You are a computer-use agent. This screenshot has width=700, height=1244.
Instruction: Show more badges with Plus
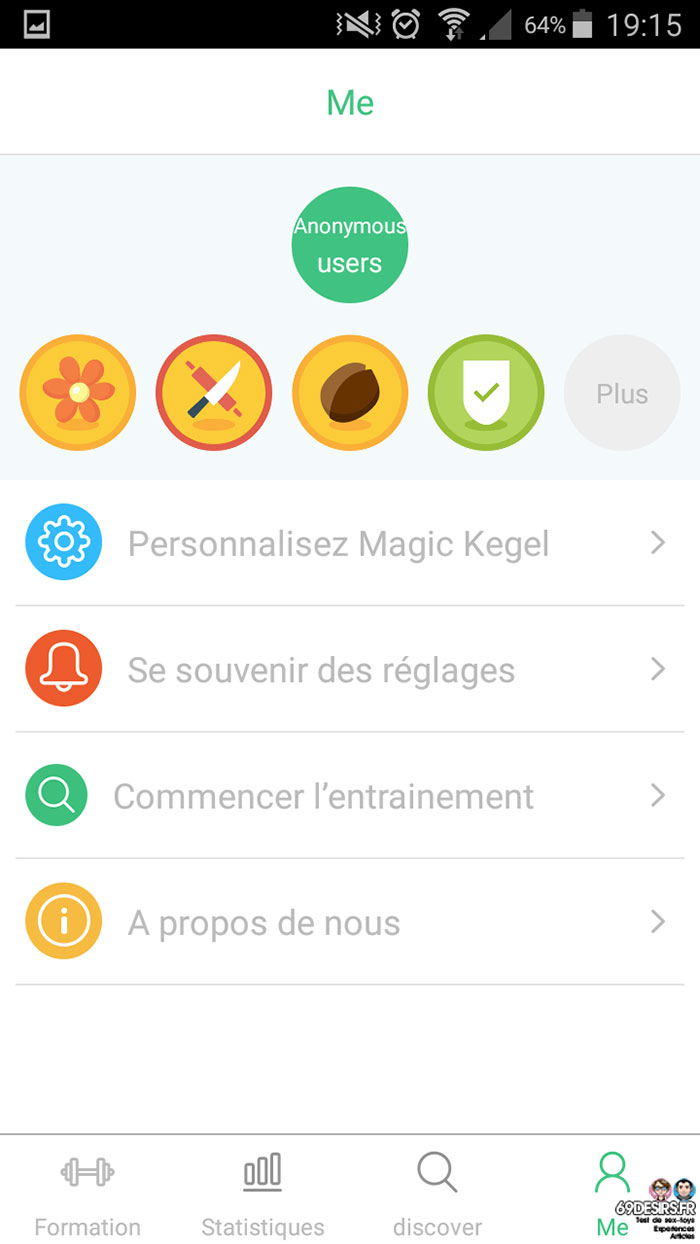pos(622,393)
